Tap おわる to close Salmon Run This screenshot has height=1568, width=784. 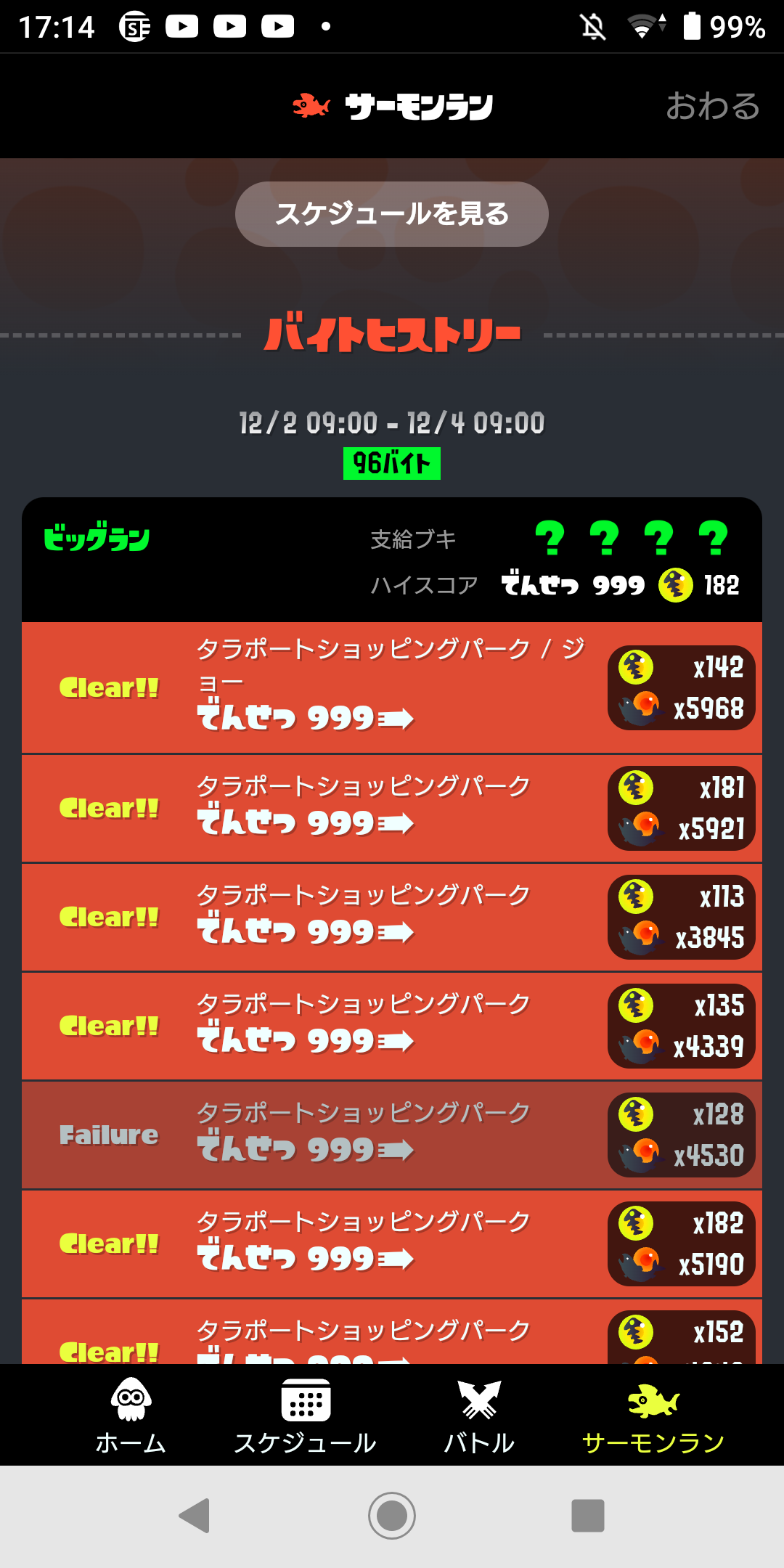click(712, 106)
